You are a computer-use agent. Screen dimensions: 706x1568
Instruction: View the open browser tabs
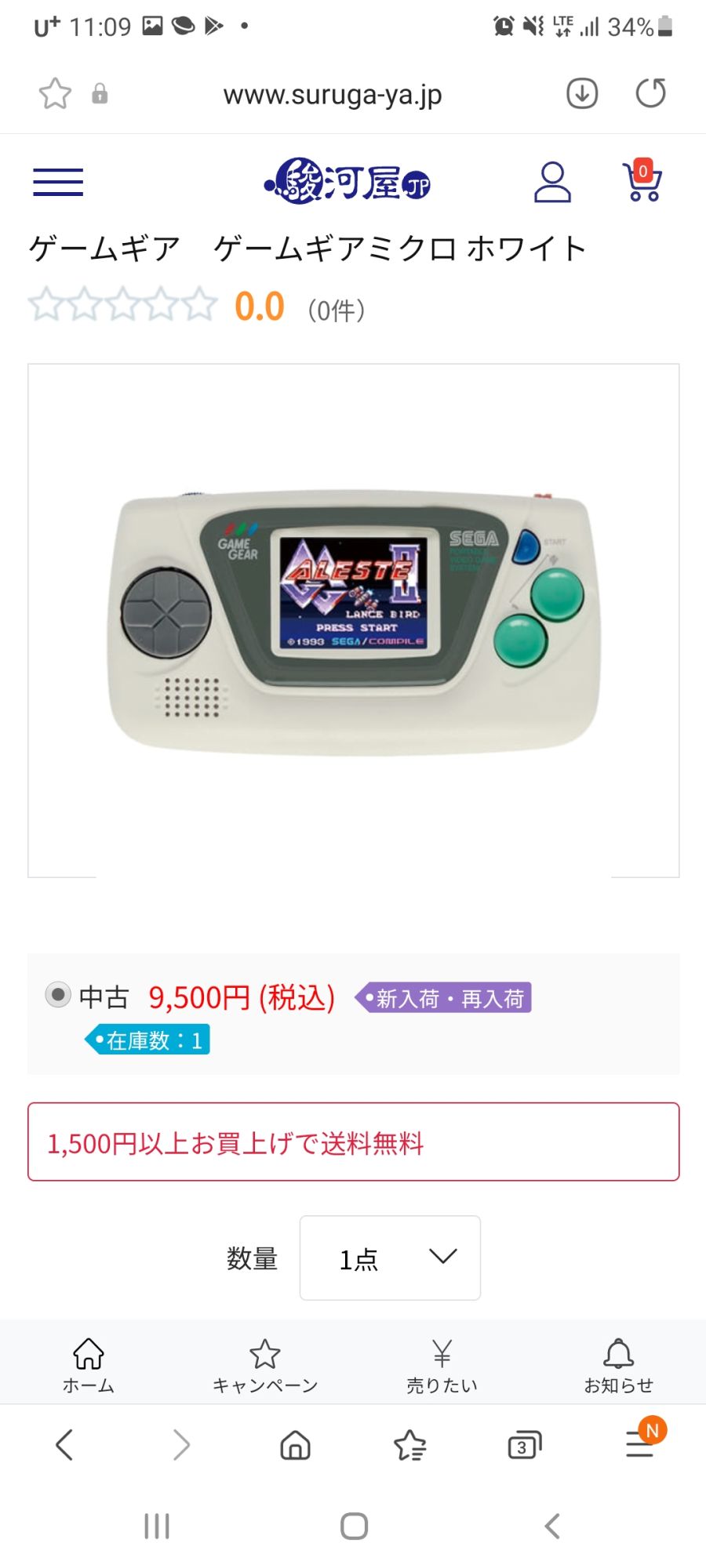pyautogui.click(x=524, y=1444)
